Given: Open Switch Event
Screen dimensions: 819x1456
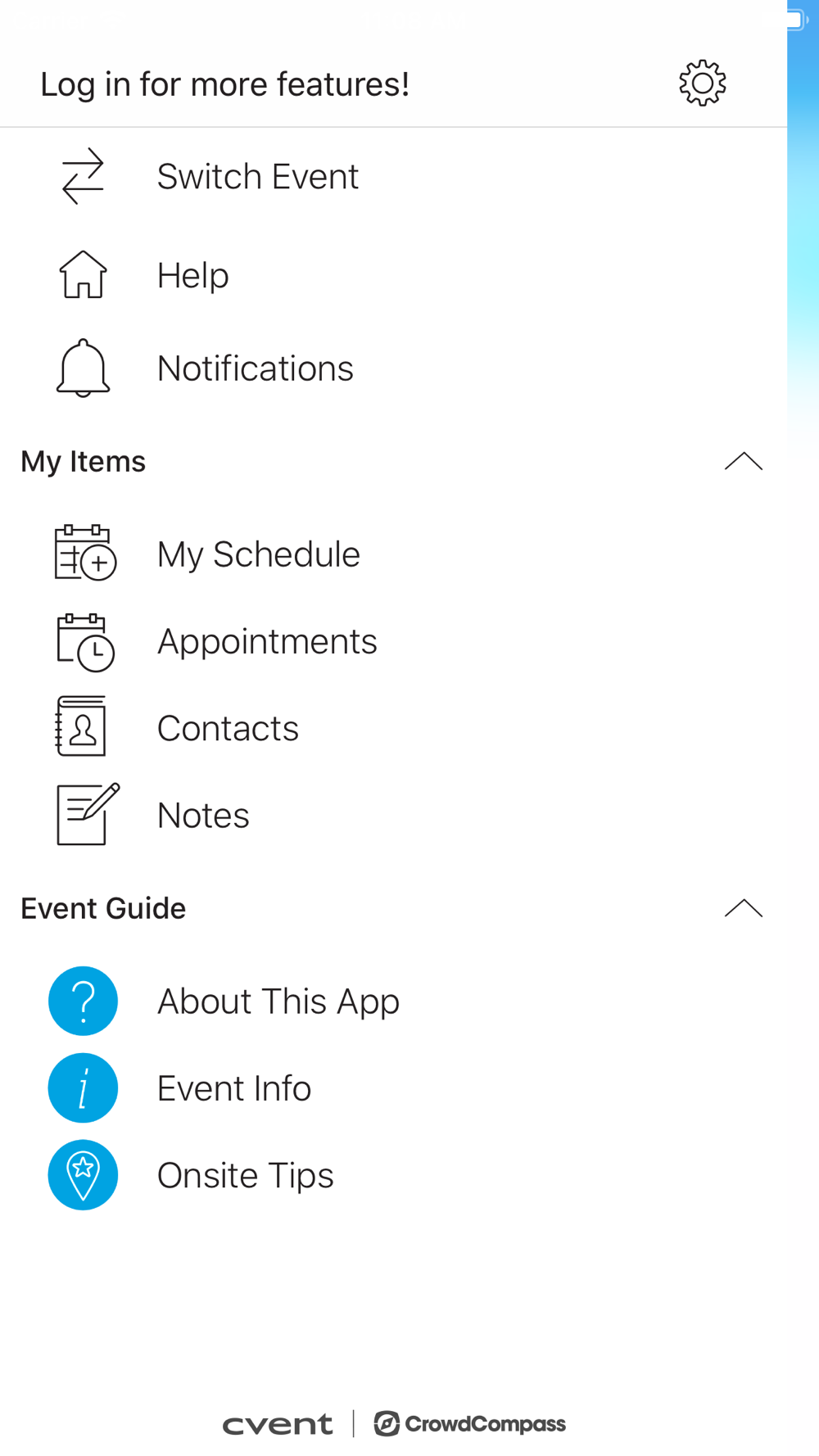Looking at the screenshot, I should [393, 176].
